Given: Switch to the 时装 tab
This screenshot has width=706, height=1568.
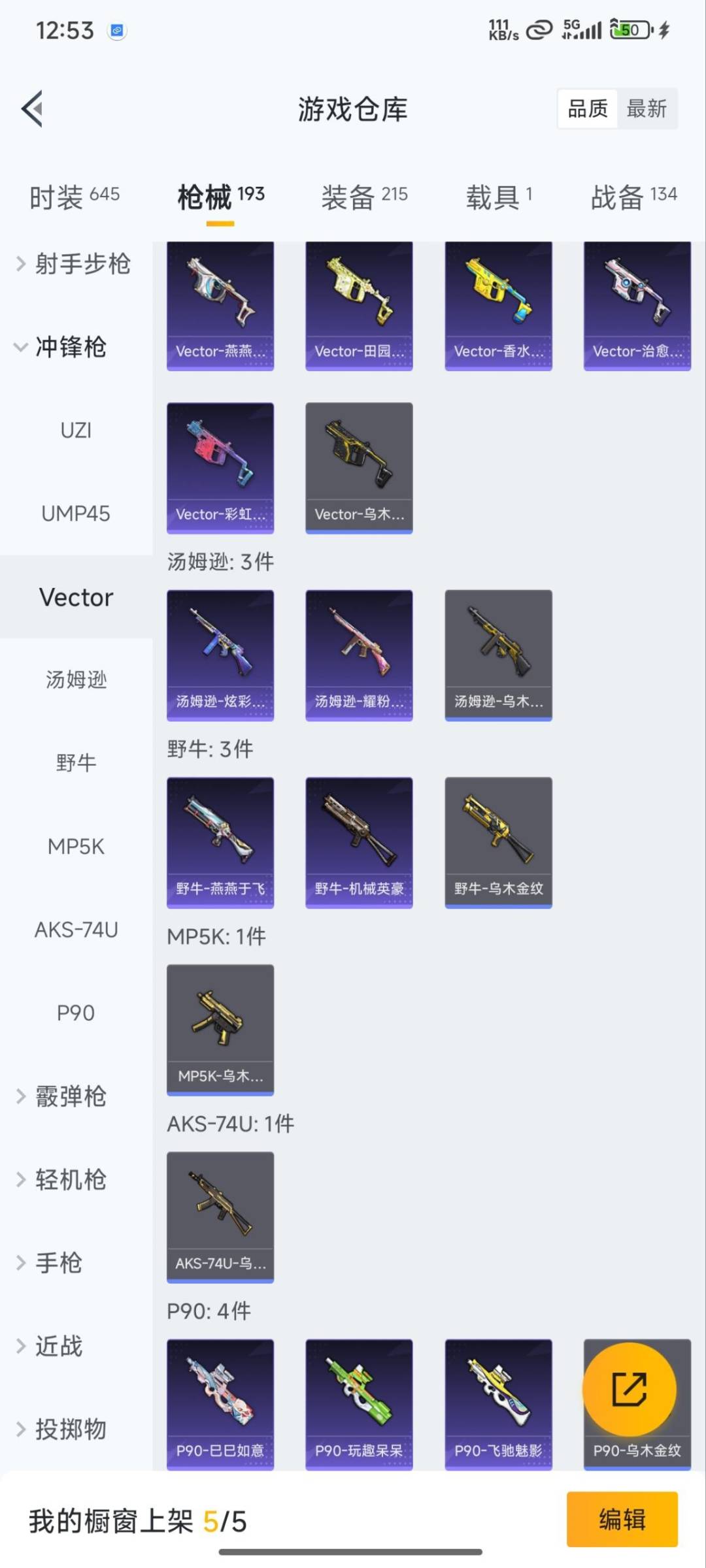Looking at the screenshot, I should [75, 196].
